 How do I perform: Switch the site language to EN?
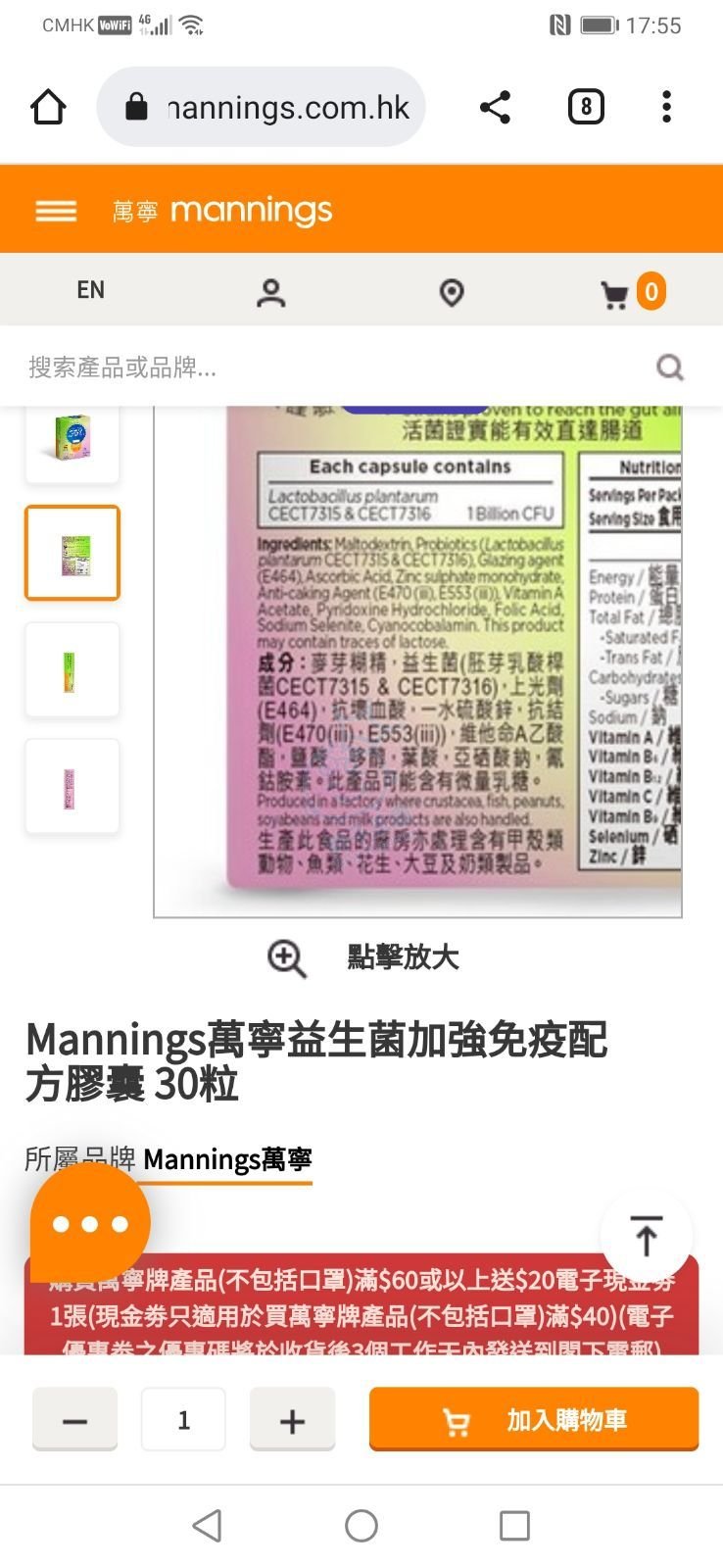[x=90, y=290]
